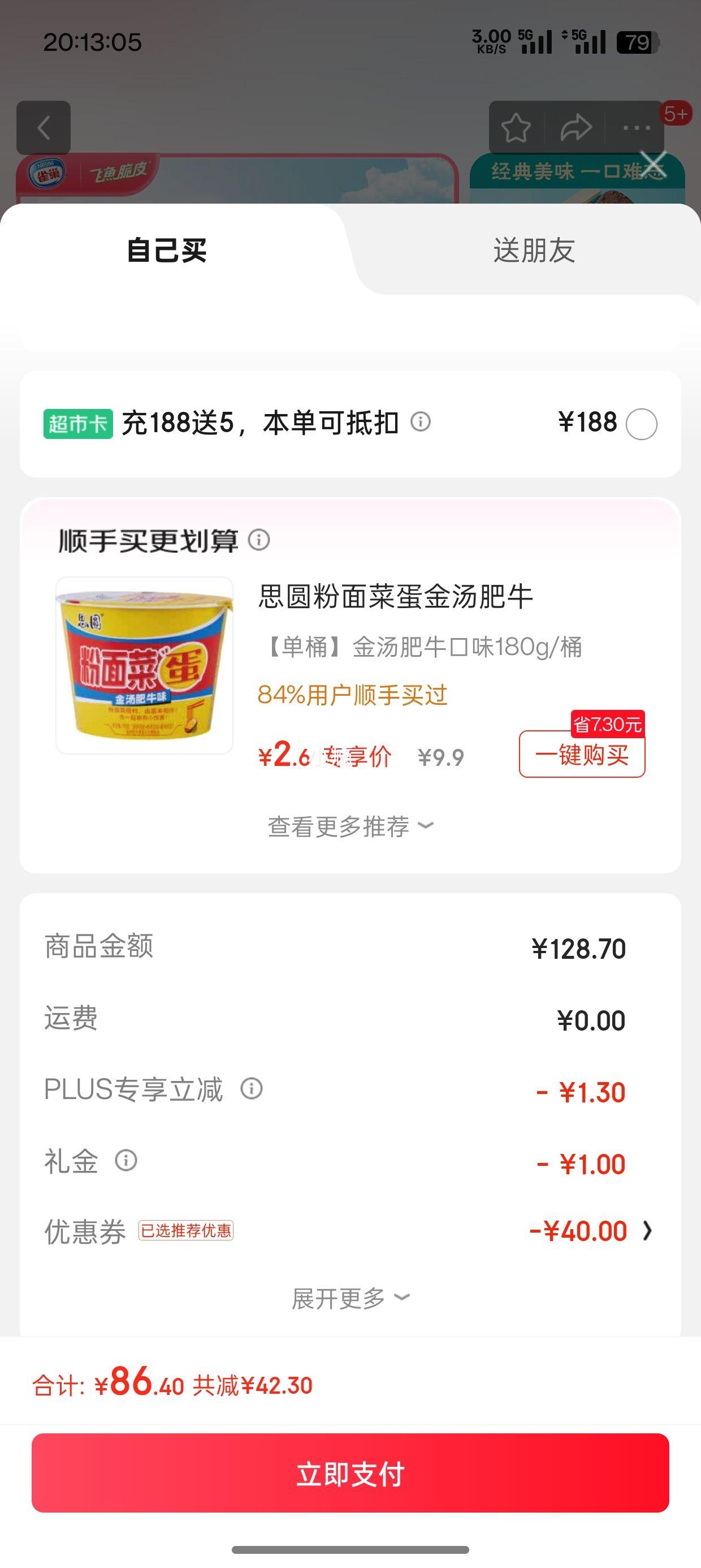Viewport: 701px width, 1568px height.
Task: Tap 立即支付 to pay now
Action: click(350, 1473)
